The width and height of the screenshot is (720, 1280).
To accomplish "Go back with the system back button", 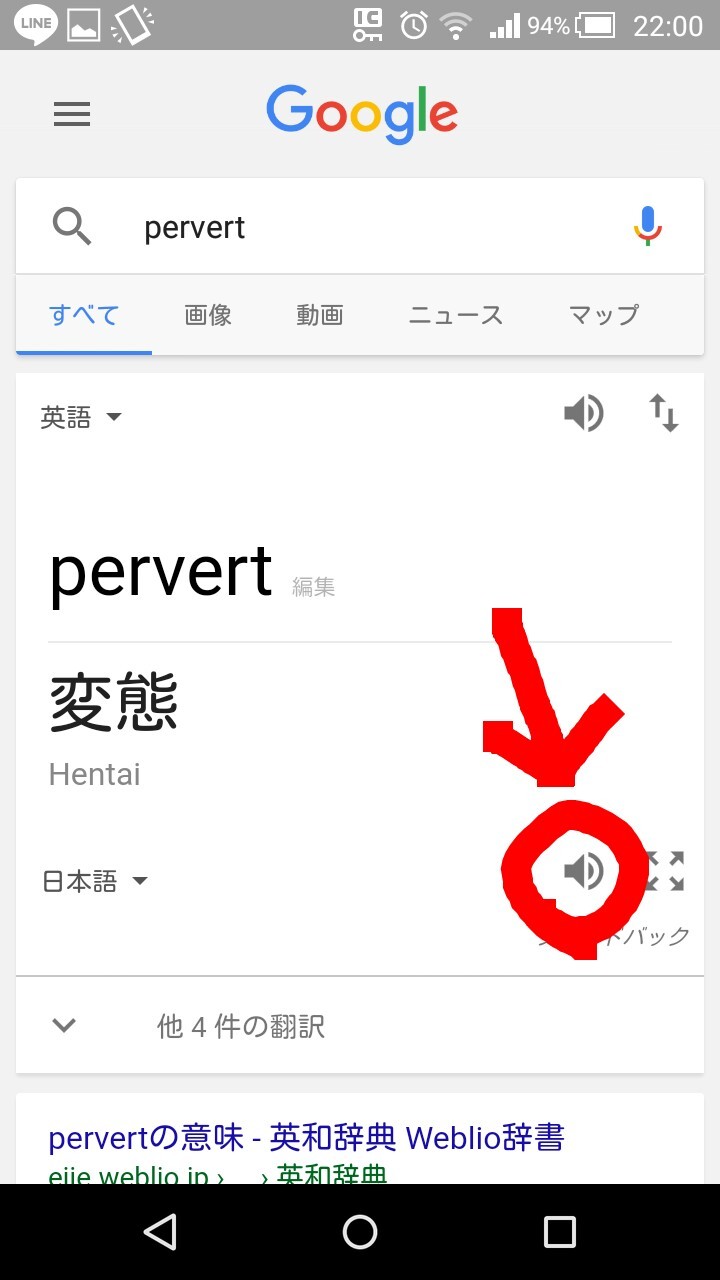I will point(160,1231).
